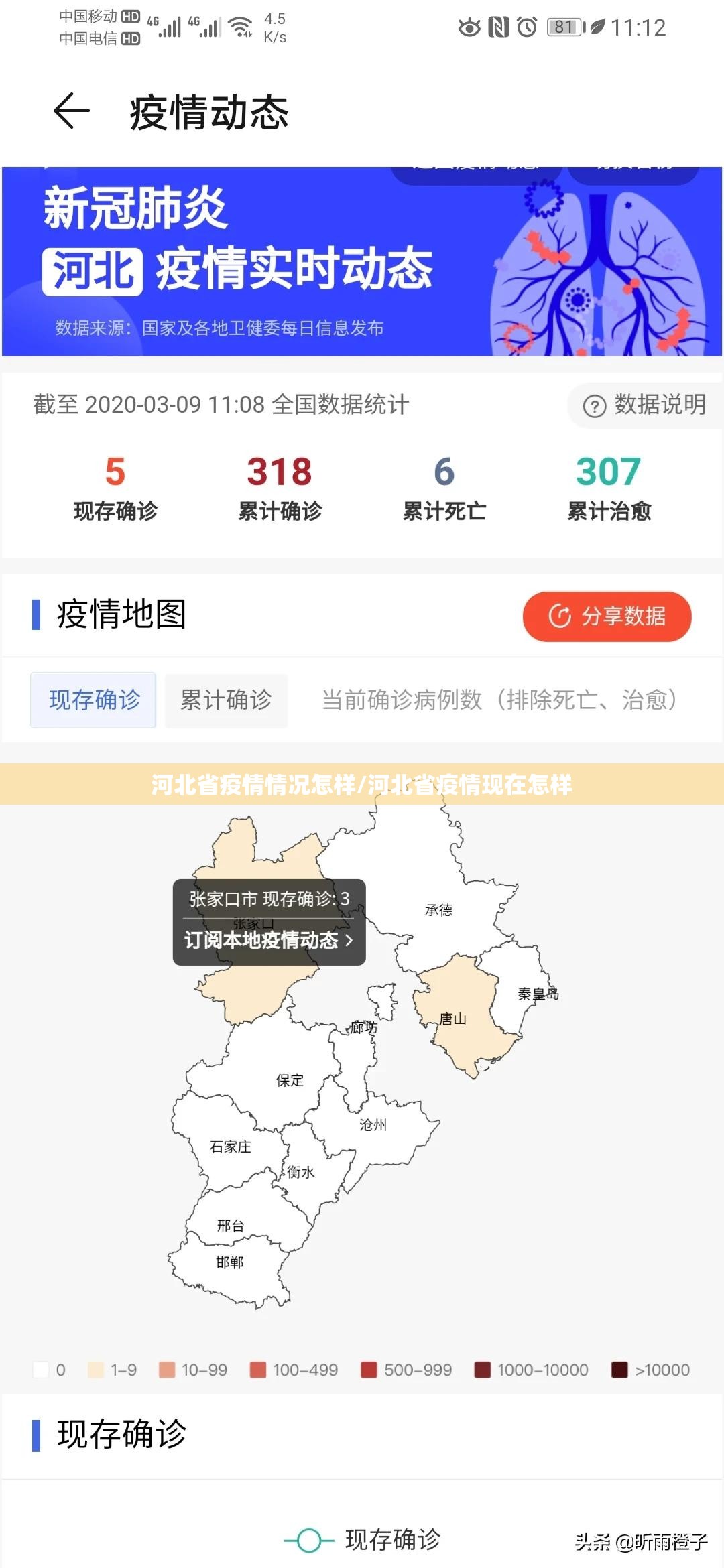Tap the 分享数据 share button

tap(607, 616)
